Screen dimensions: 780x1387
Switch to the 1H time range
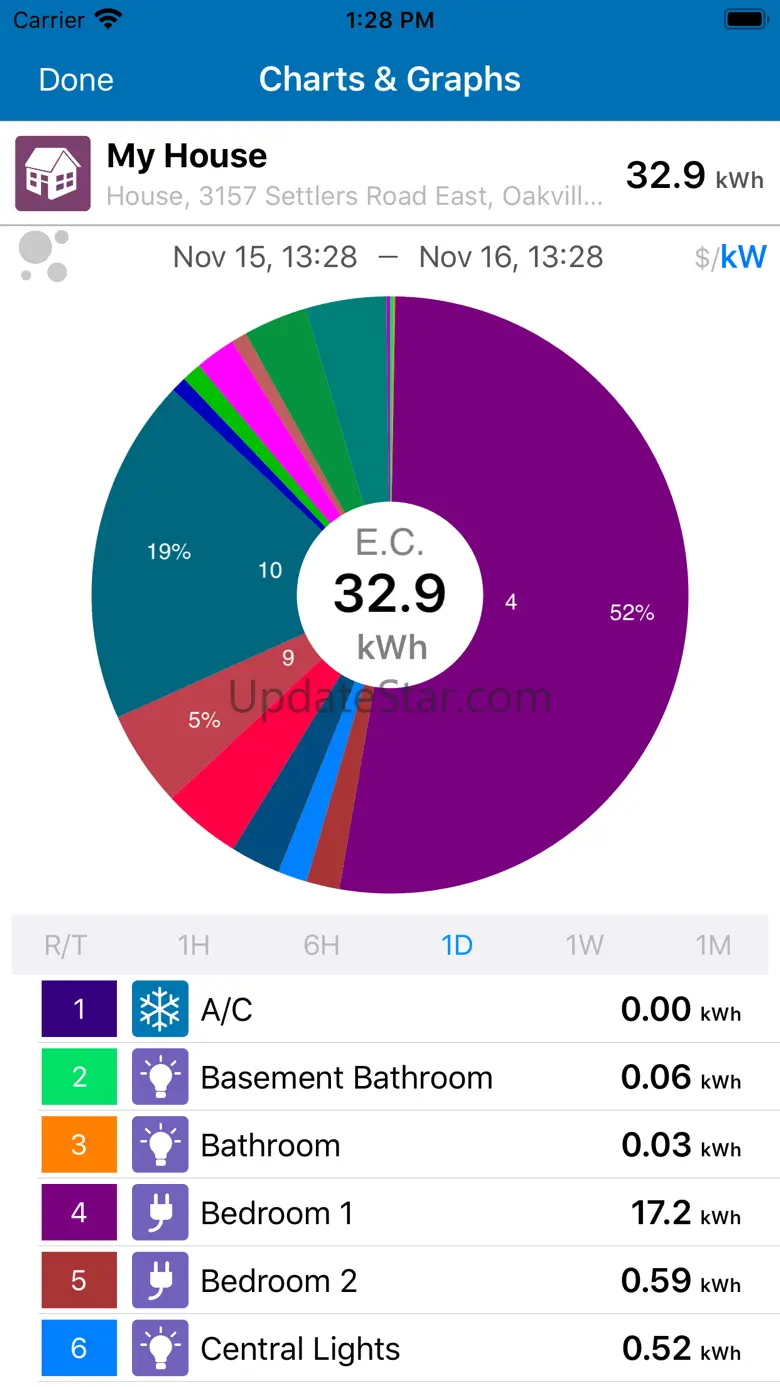193,945
